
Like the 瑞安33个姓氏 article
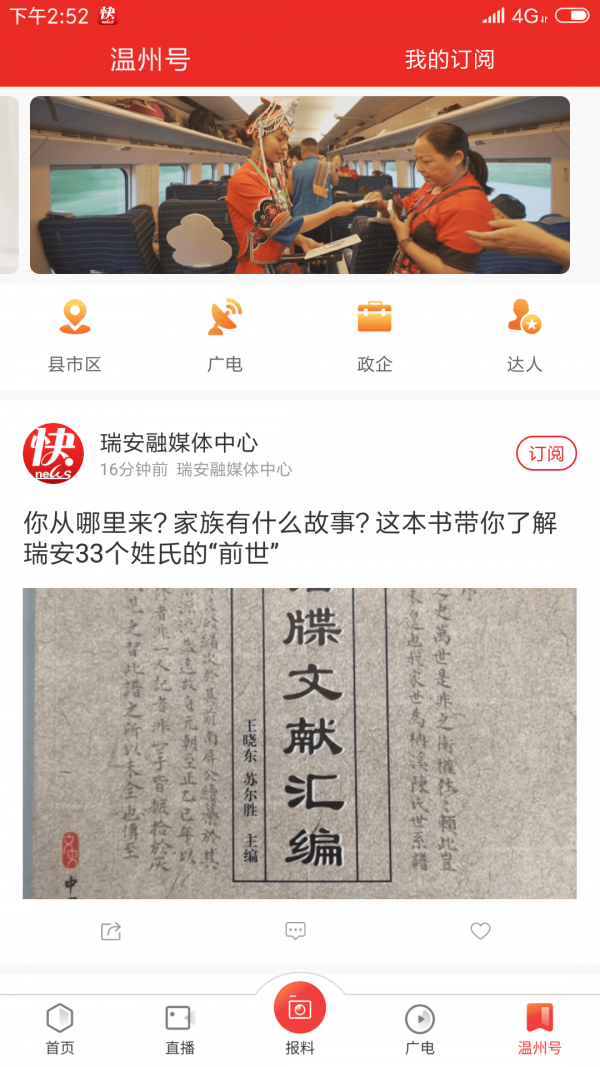480,931
